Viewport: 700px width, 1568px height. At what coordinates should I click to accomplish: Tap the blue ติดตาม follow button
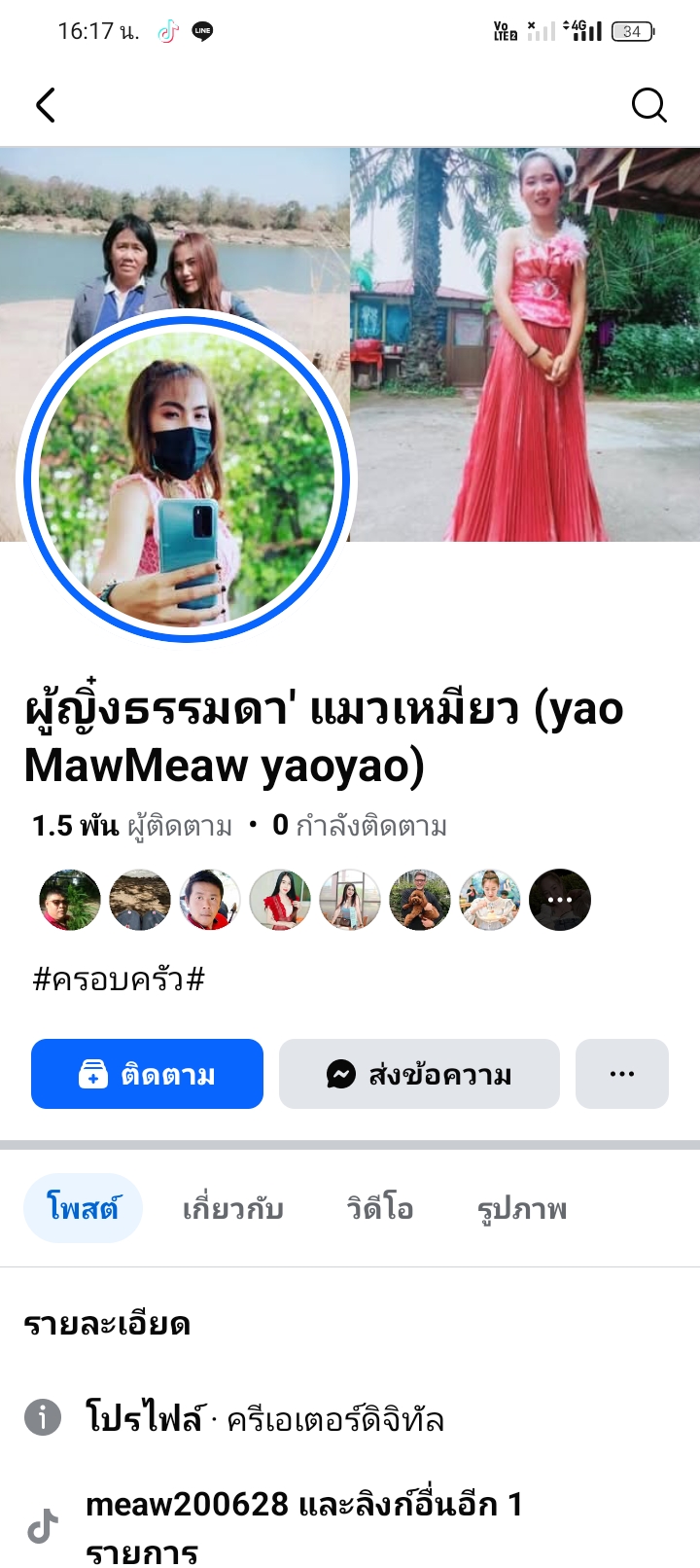pyautogui.click(x=147, y=1074)
